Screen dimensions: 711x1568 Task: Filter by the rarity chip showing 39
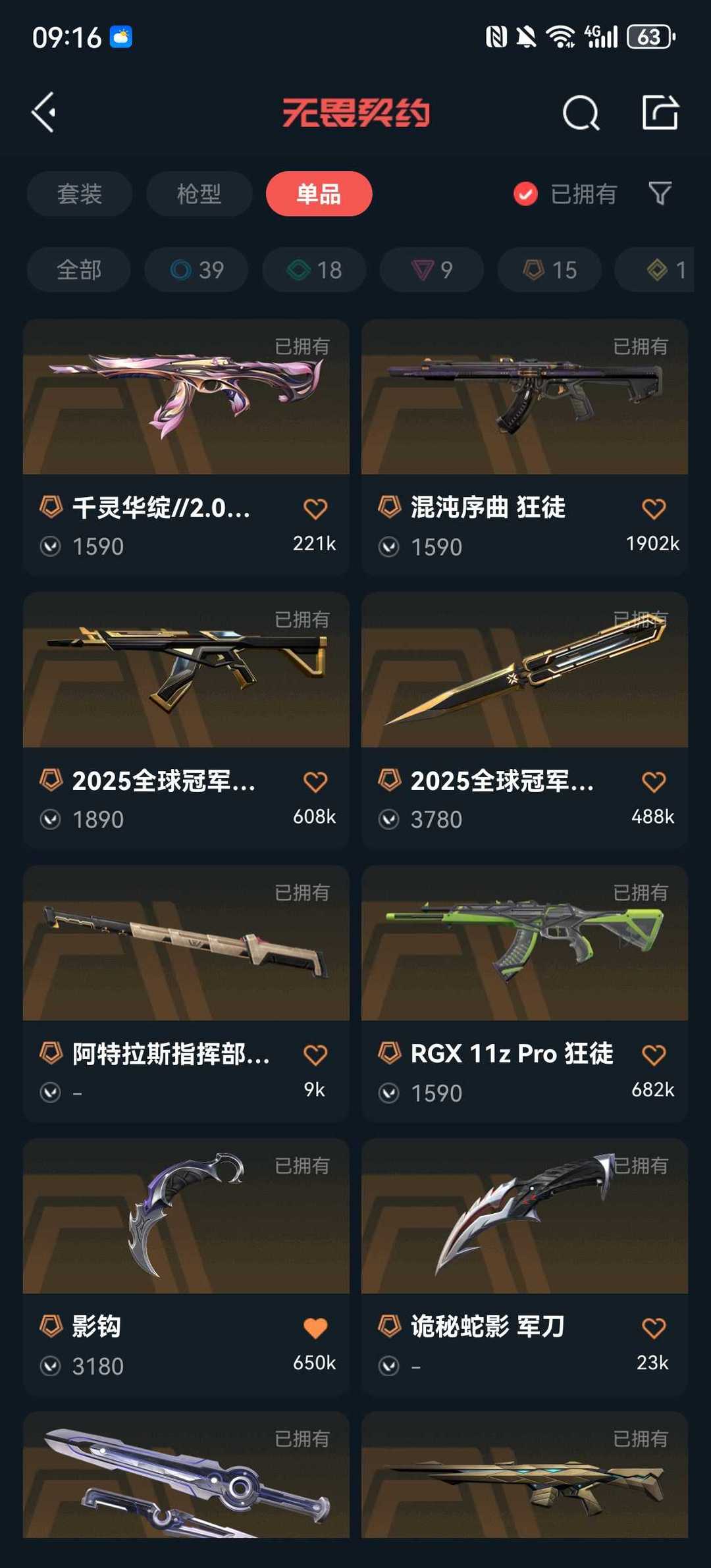196,270
